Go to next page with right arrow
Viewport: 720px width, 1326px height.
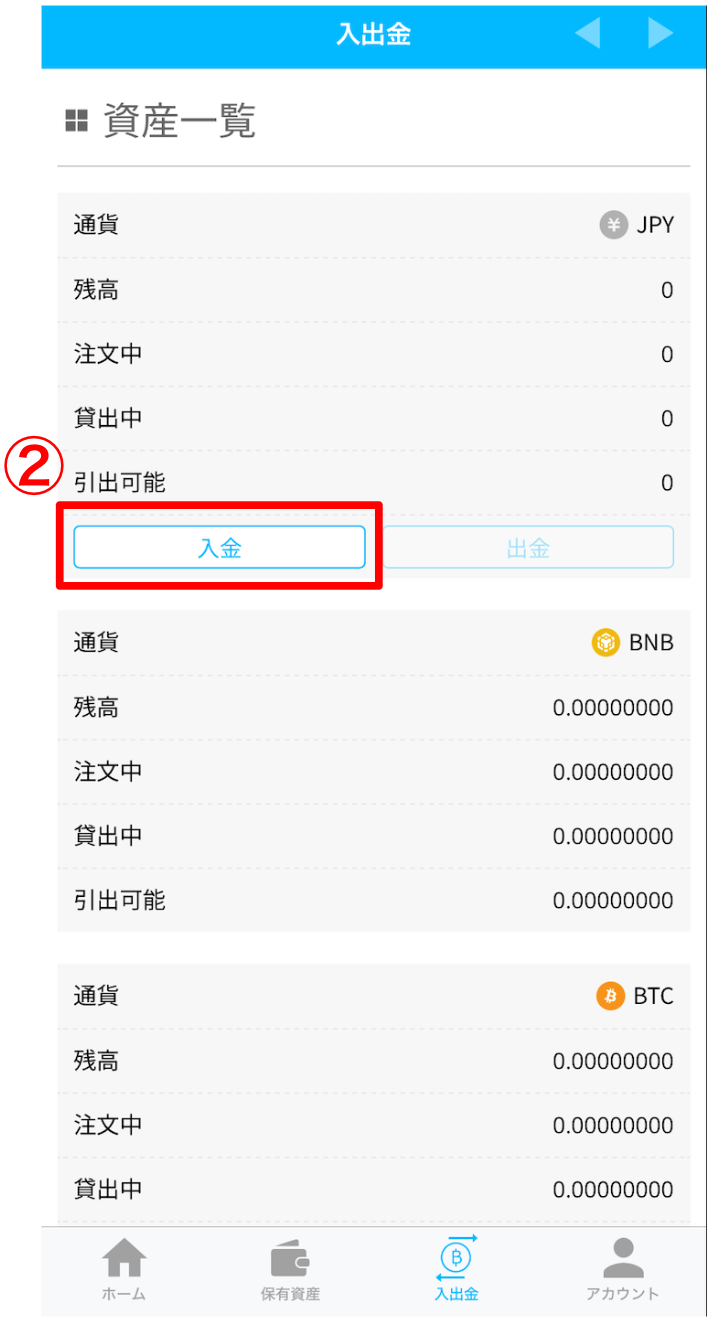point(660,34)
